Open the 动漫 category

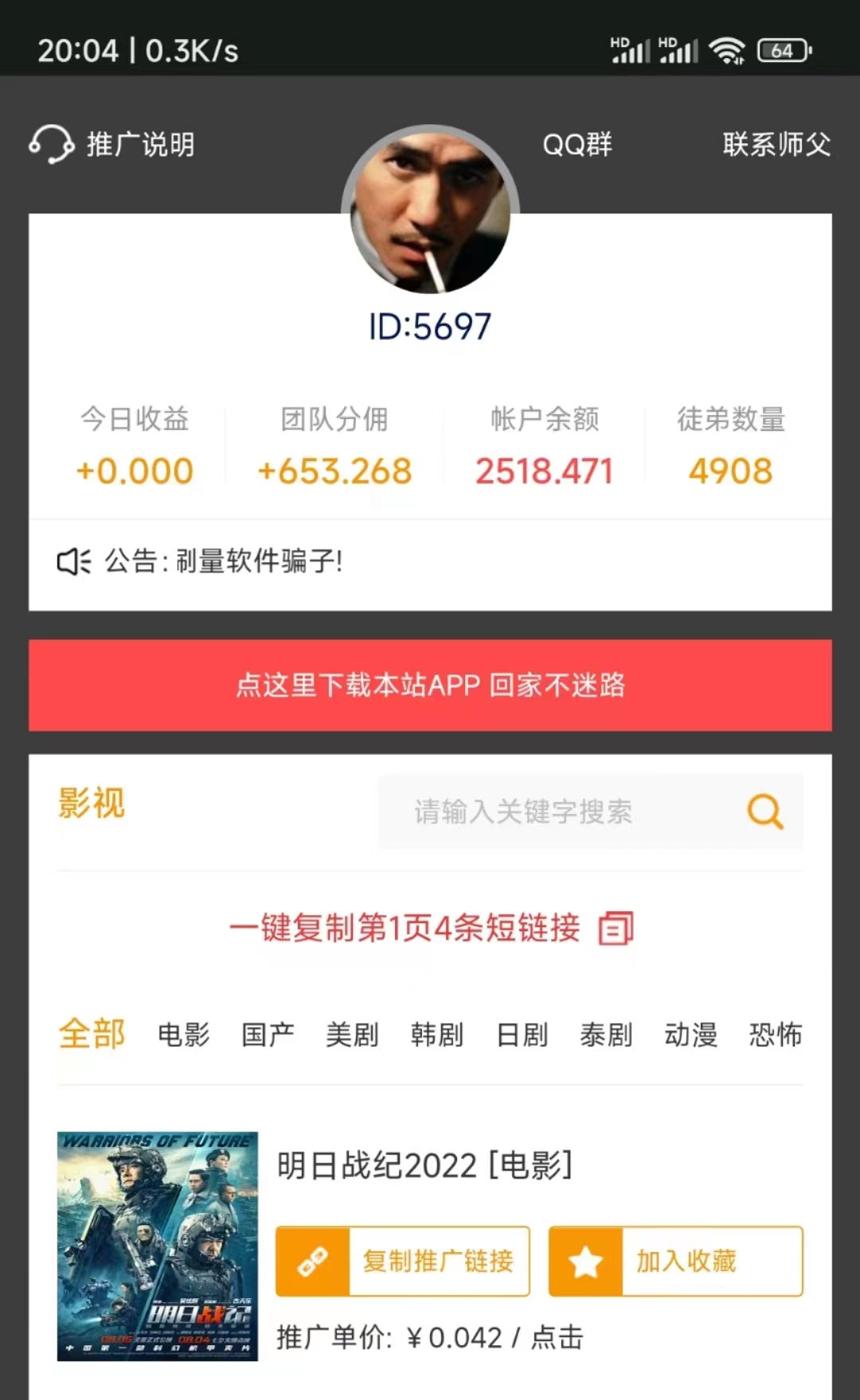coord(690,1034)
